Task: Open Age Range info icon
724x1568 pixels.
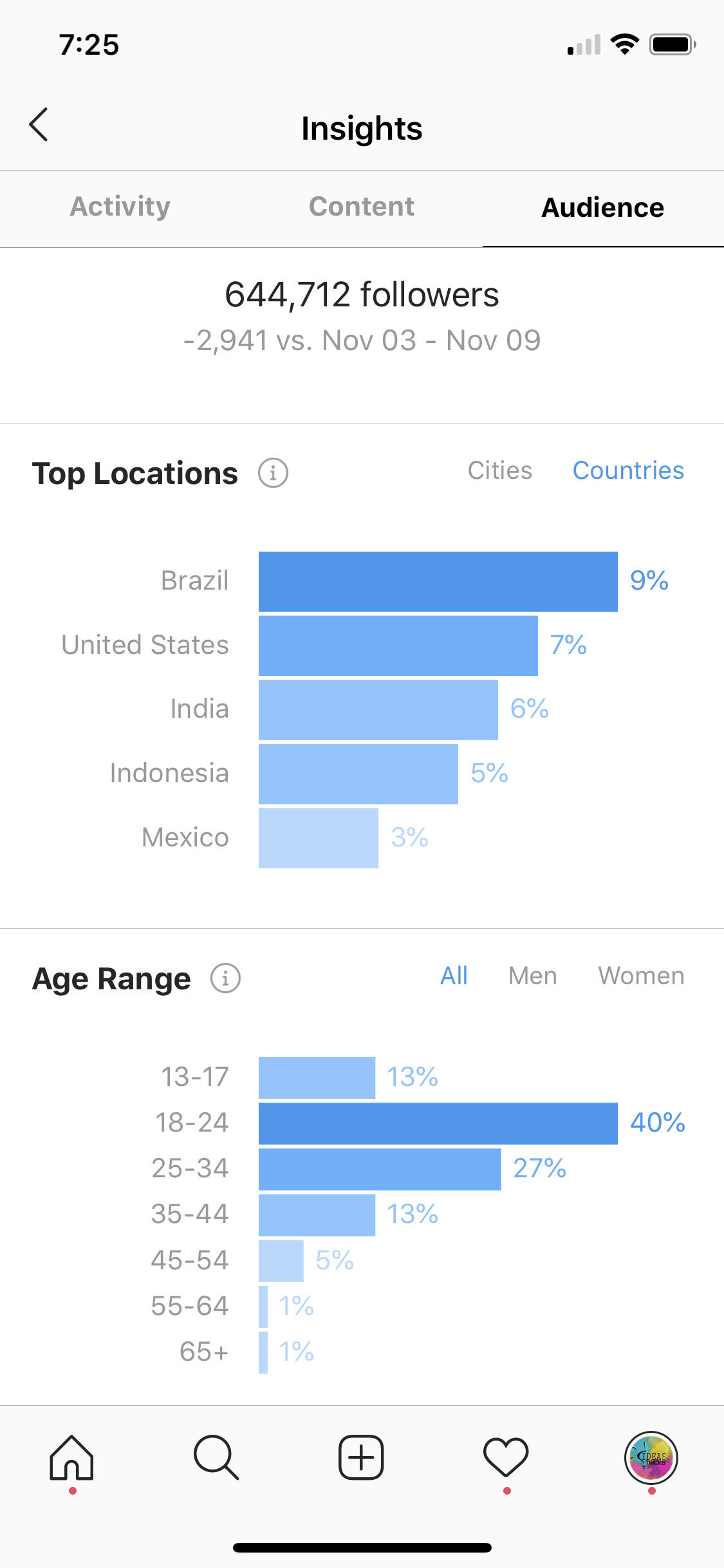Action: 225,978
